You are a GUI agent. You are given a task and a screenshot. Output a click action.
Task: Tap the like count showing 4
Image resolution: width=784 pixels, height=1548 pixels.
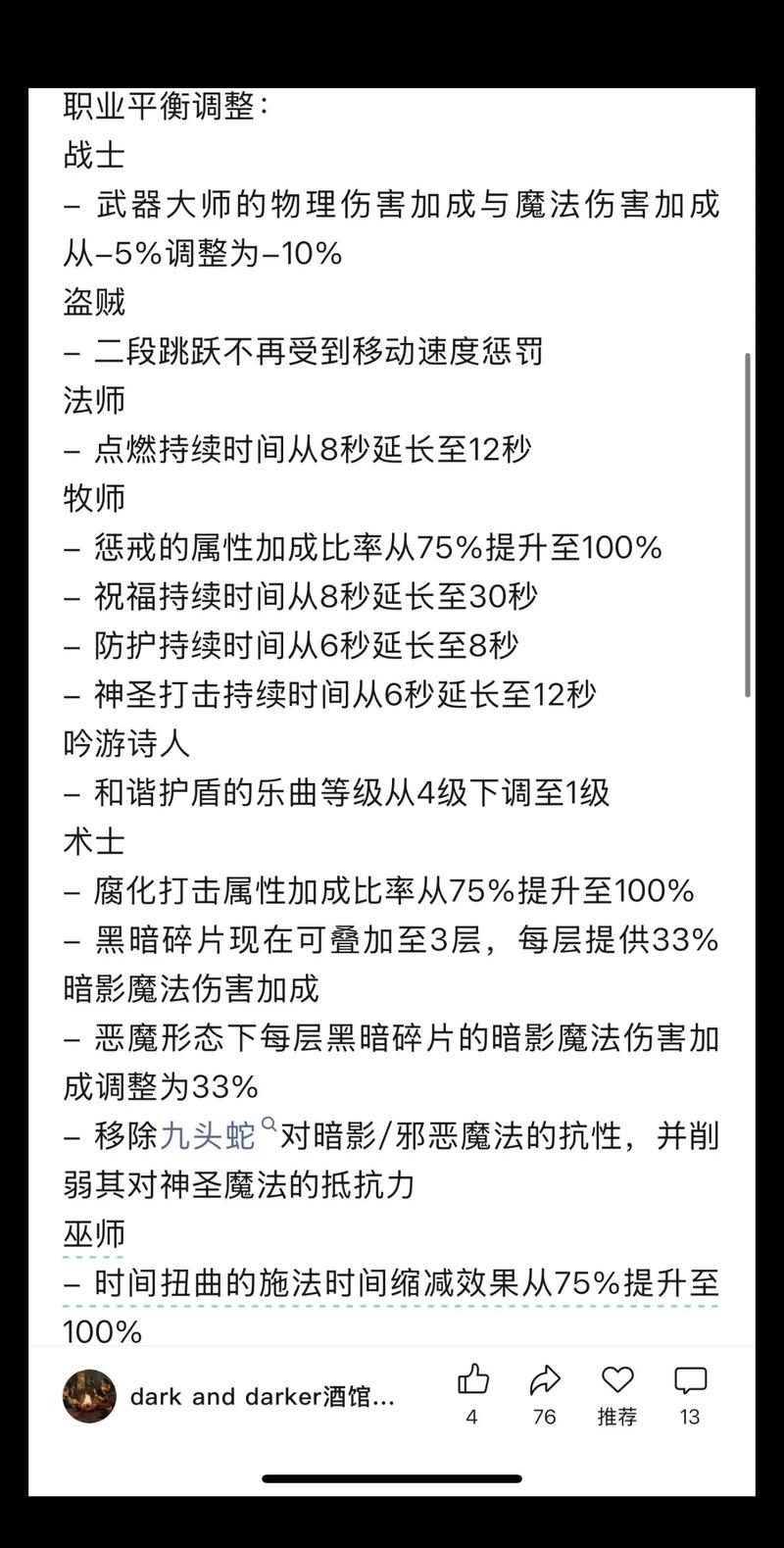(x=474, y=1417)
